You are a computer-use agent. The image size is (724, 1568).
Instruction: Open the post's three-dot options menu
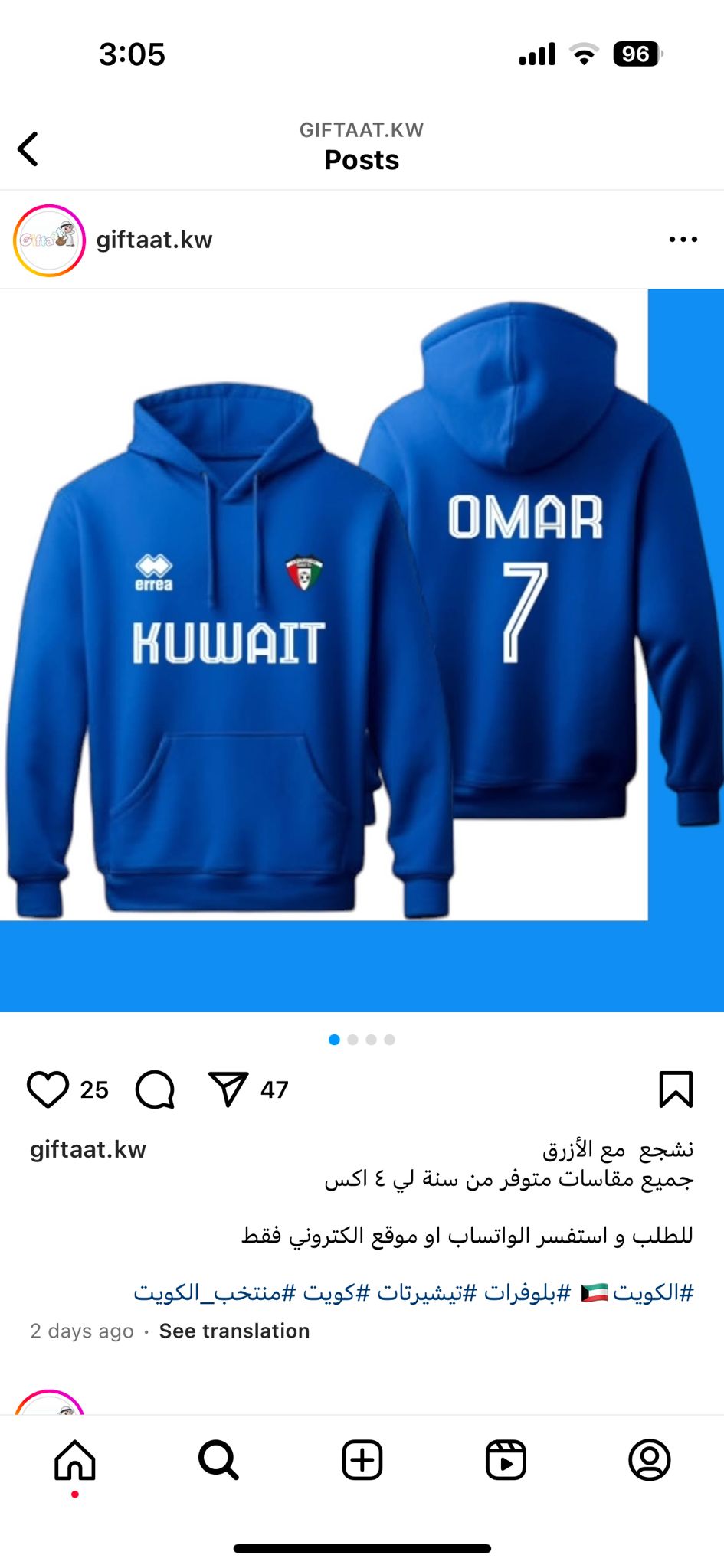point(683,240)
